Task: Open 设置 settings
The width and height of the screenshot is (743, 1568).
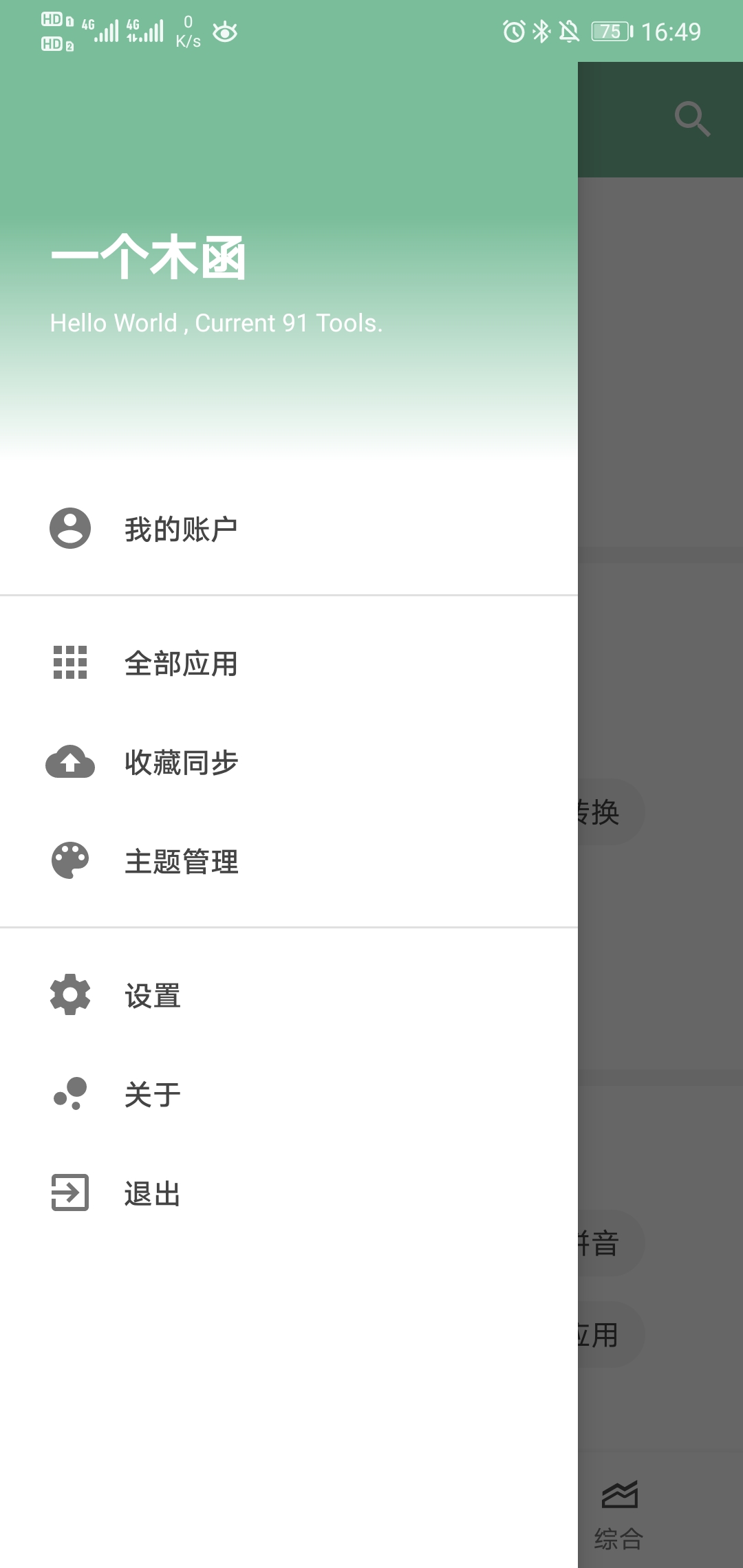Action: click(x=153, y=995)
